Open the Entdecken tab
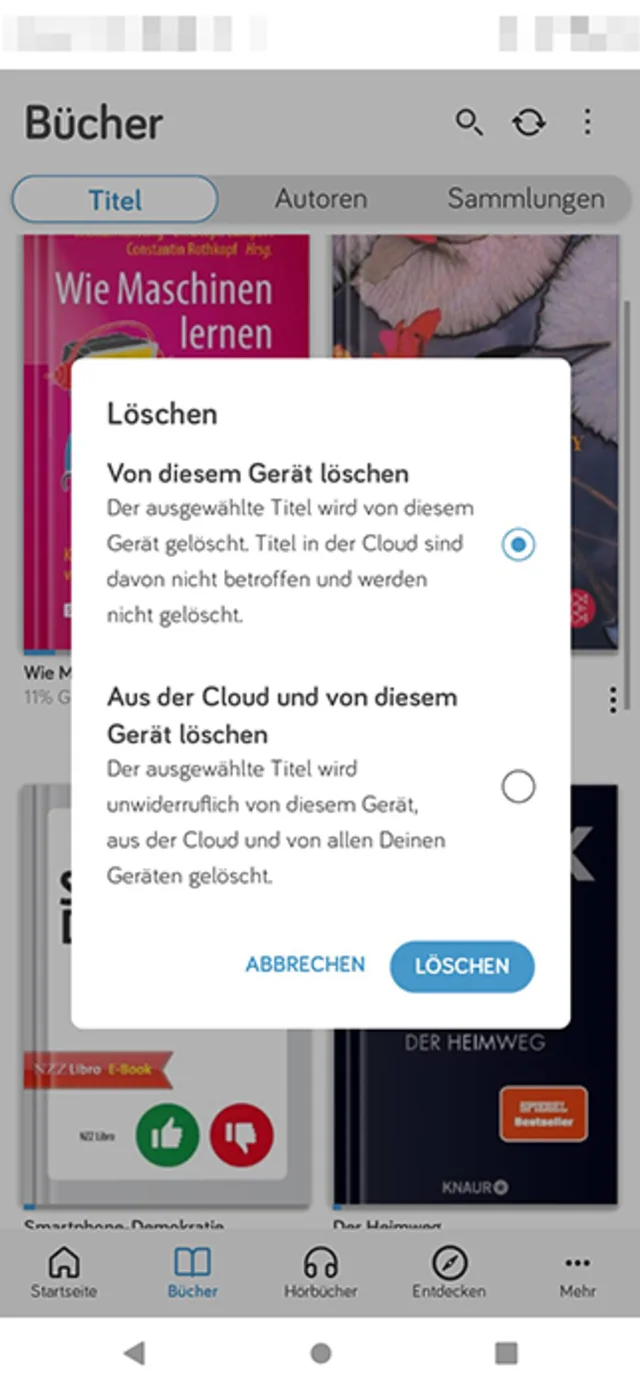The height and width of the screenshot is (1387, 640). (449, 1272)
